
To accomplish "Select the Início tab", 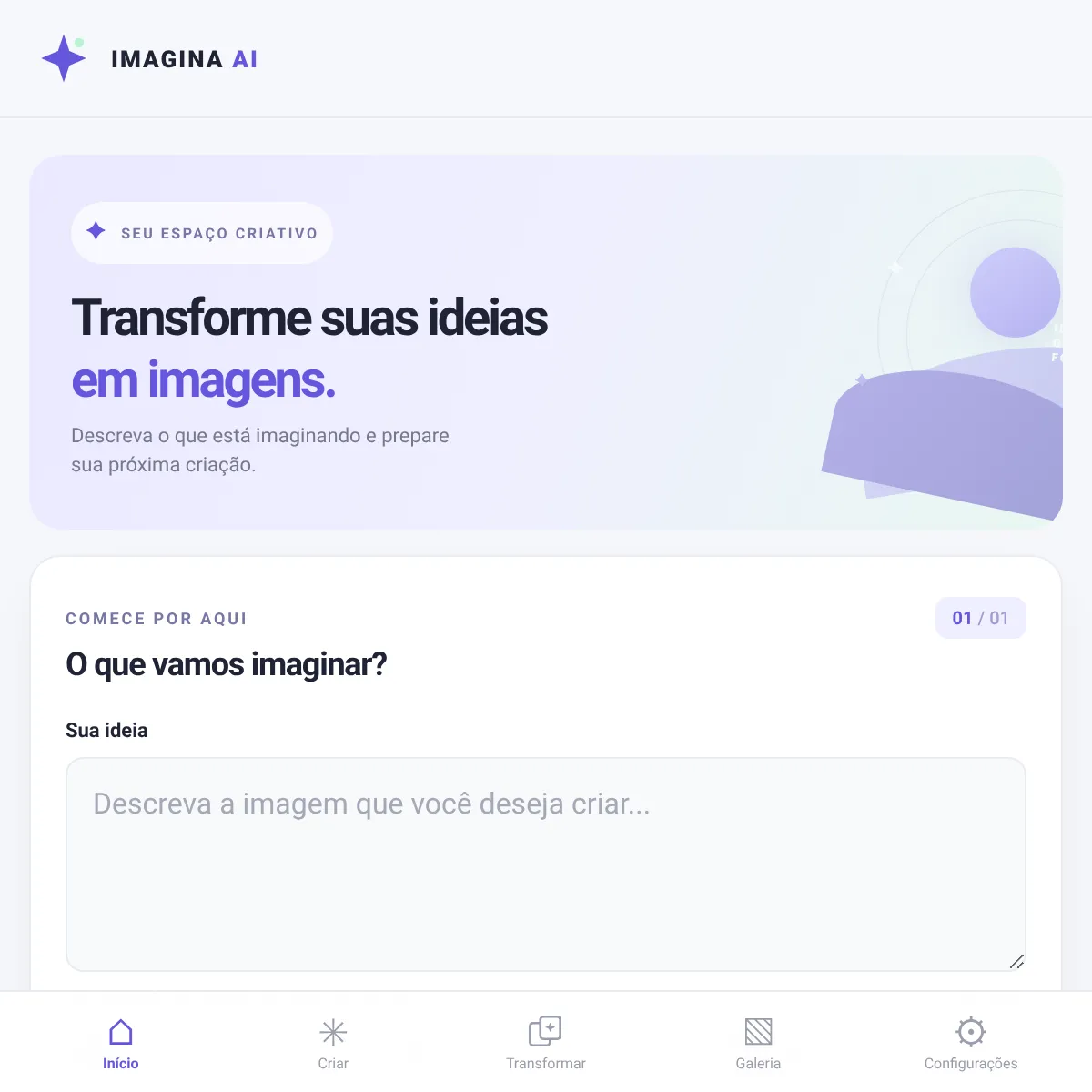I will coord(121,1043).
